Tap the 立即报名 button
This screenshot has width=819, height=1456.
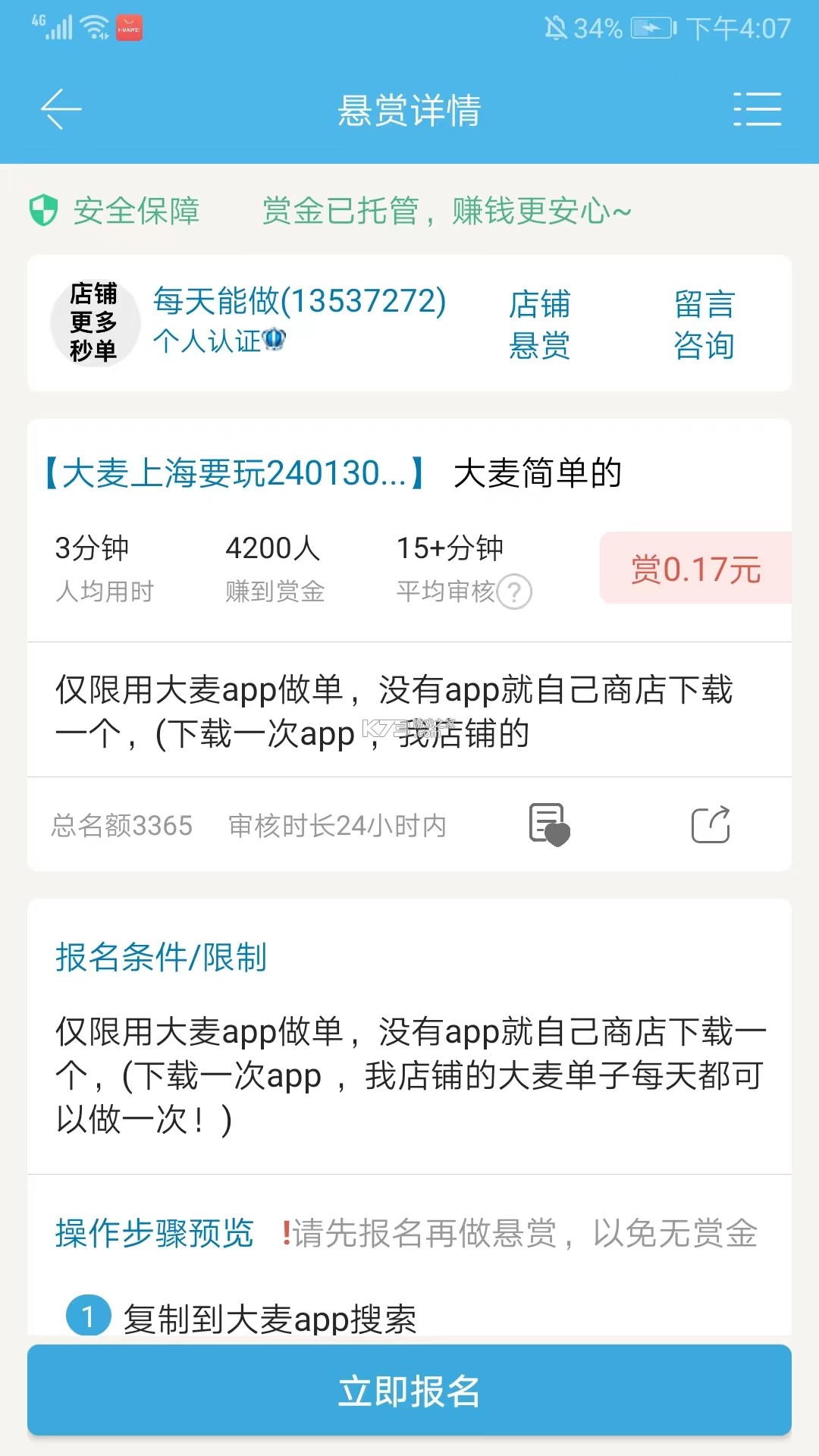click(x=409, y=1392)
